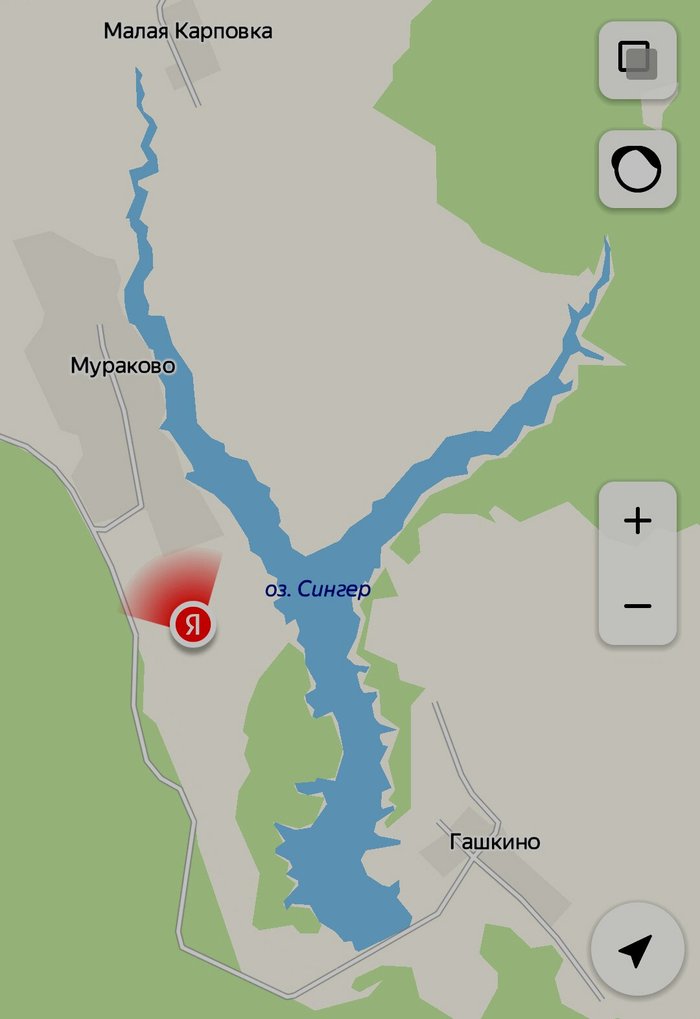
Task: Tap the red Я location marker
Action: click(193, 625)
